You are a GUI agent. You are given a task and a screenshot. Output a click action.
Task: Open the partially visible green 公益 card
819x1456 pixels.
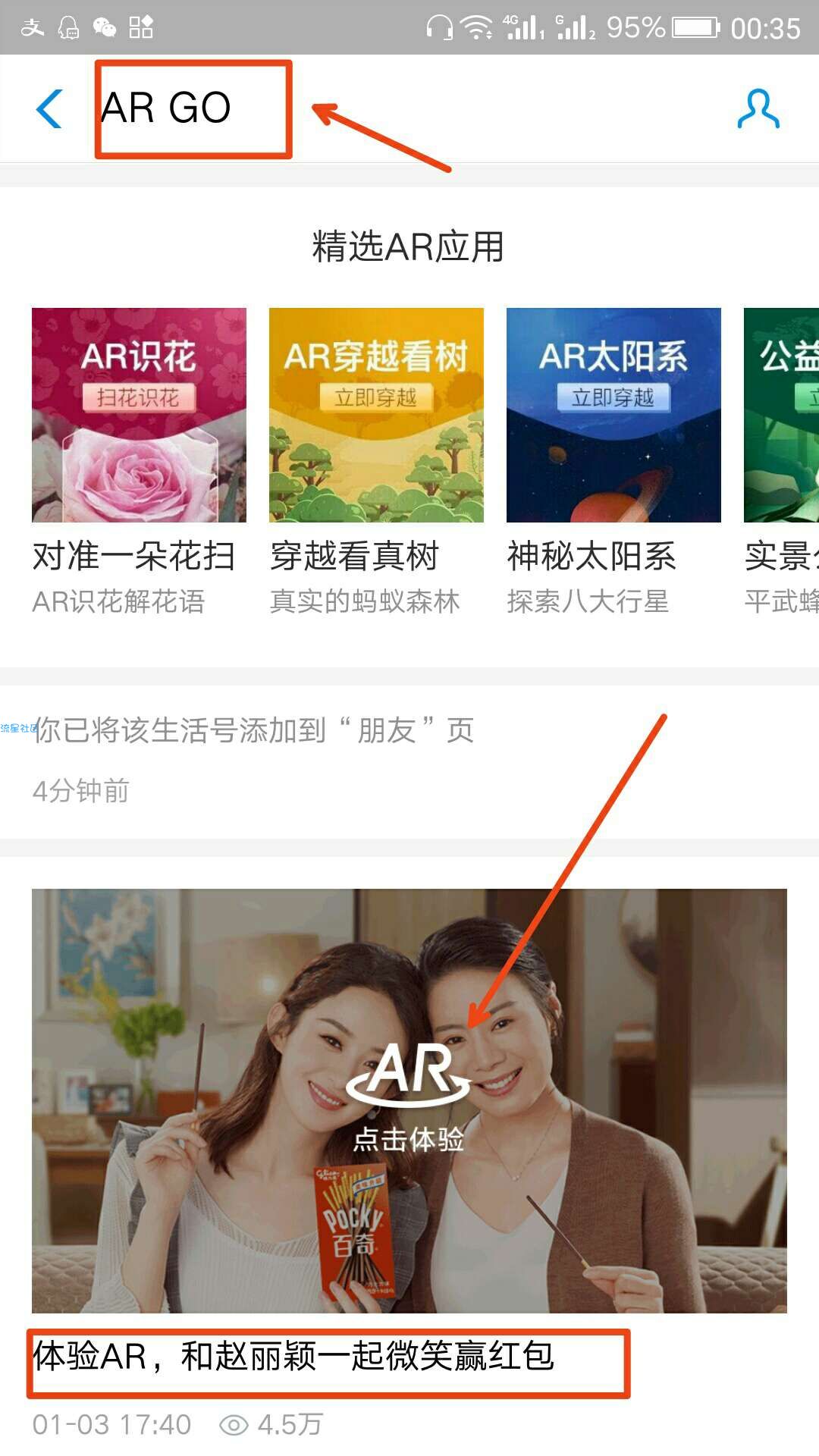[x=783, y=415]
